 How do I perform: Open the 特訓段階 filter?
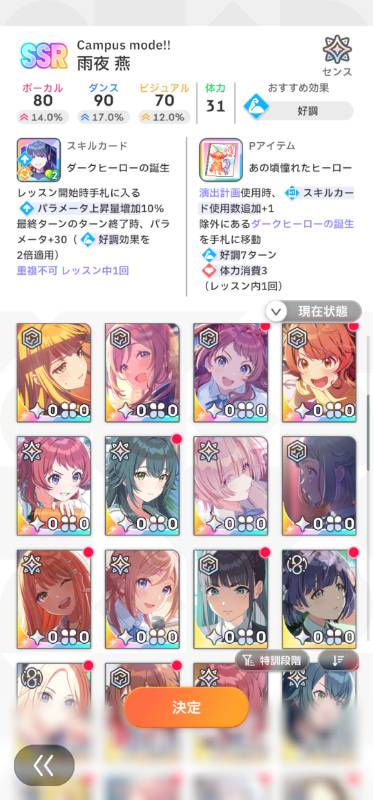coord(275,661)
